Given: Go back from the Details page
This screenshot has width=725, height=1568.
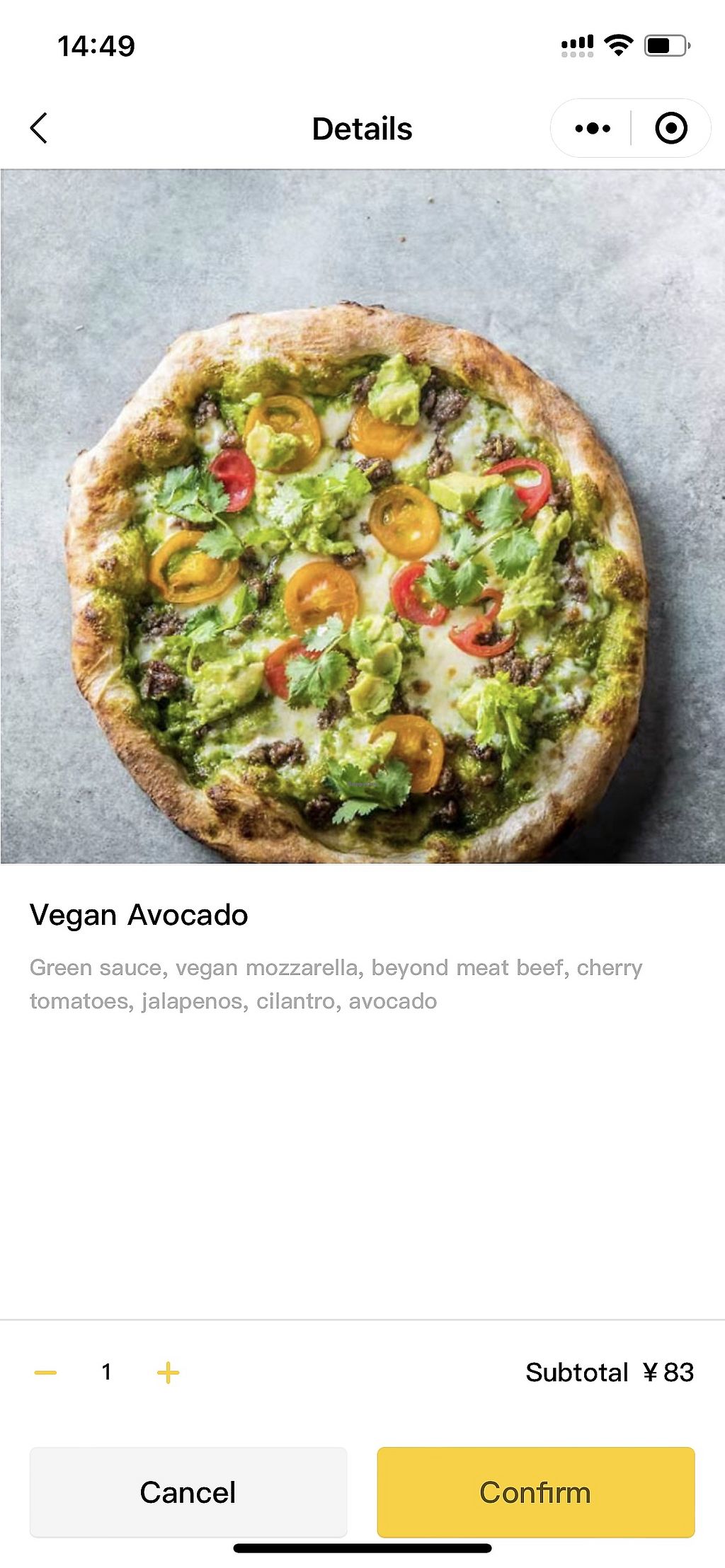Looking at the screenshot, I should click(39, 128).
